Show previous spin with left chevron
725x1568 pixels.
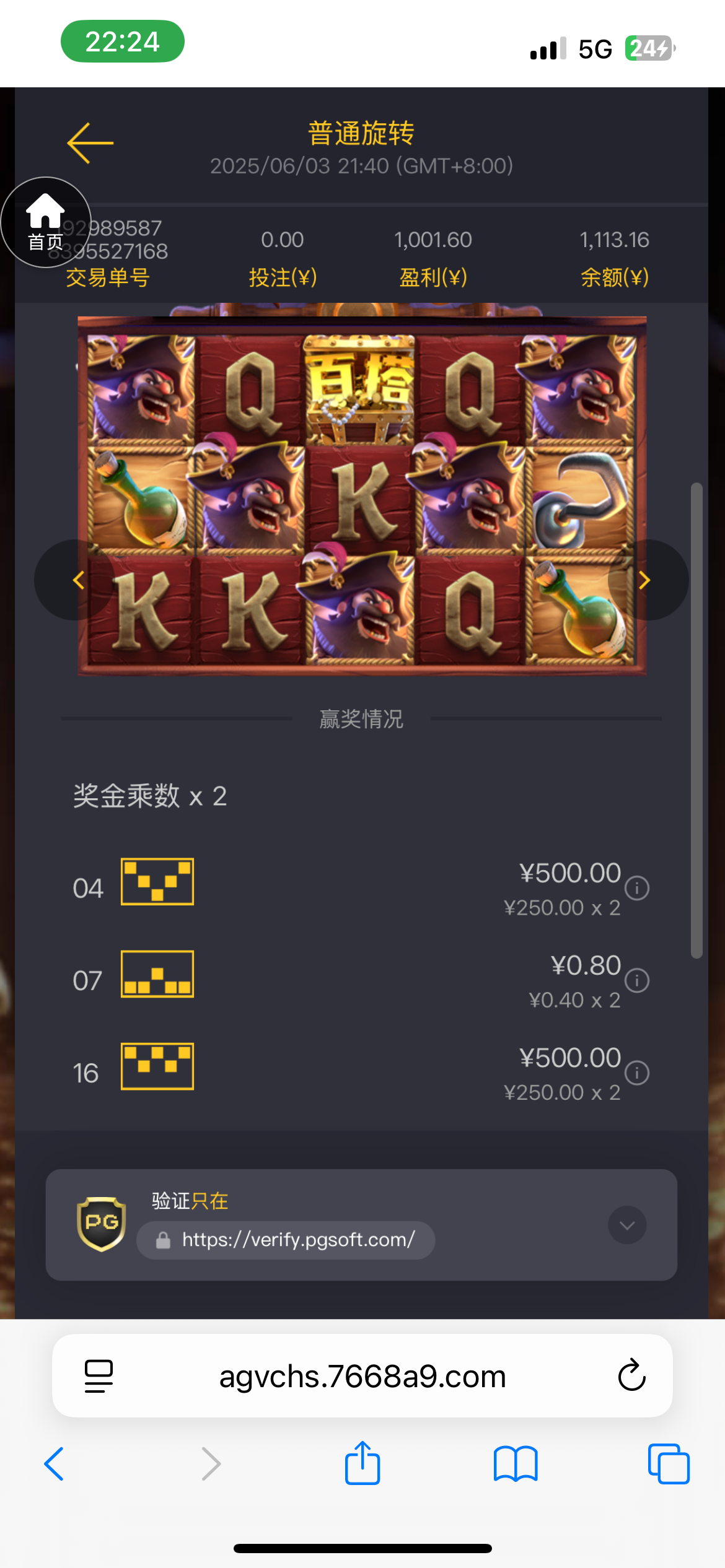pos(77,580)
